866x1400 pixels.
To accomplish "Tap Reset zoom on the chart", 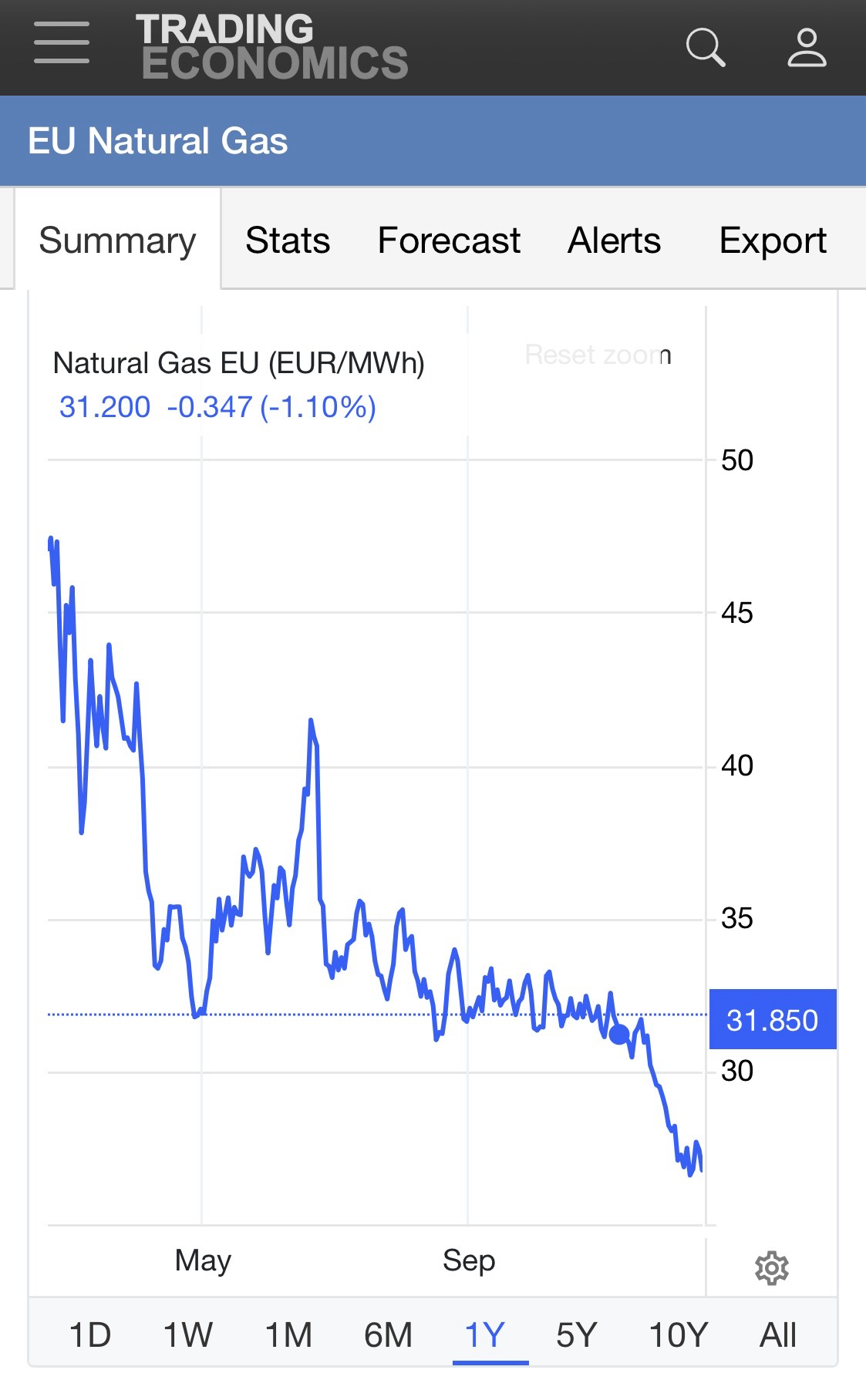I will 598,355.
